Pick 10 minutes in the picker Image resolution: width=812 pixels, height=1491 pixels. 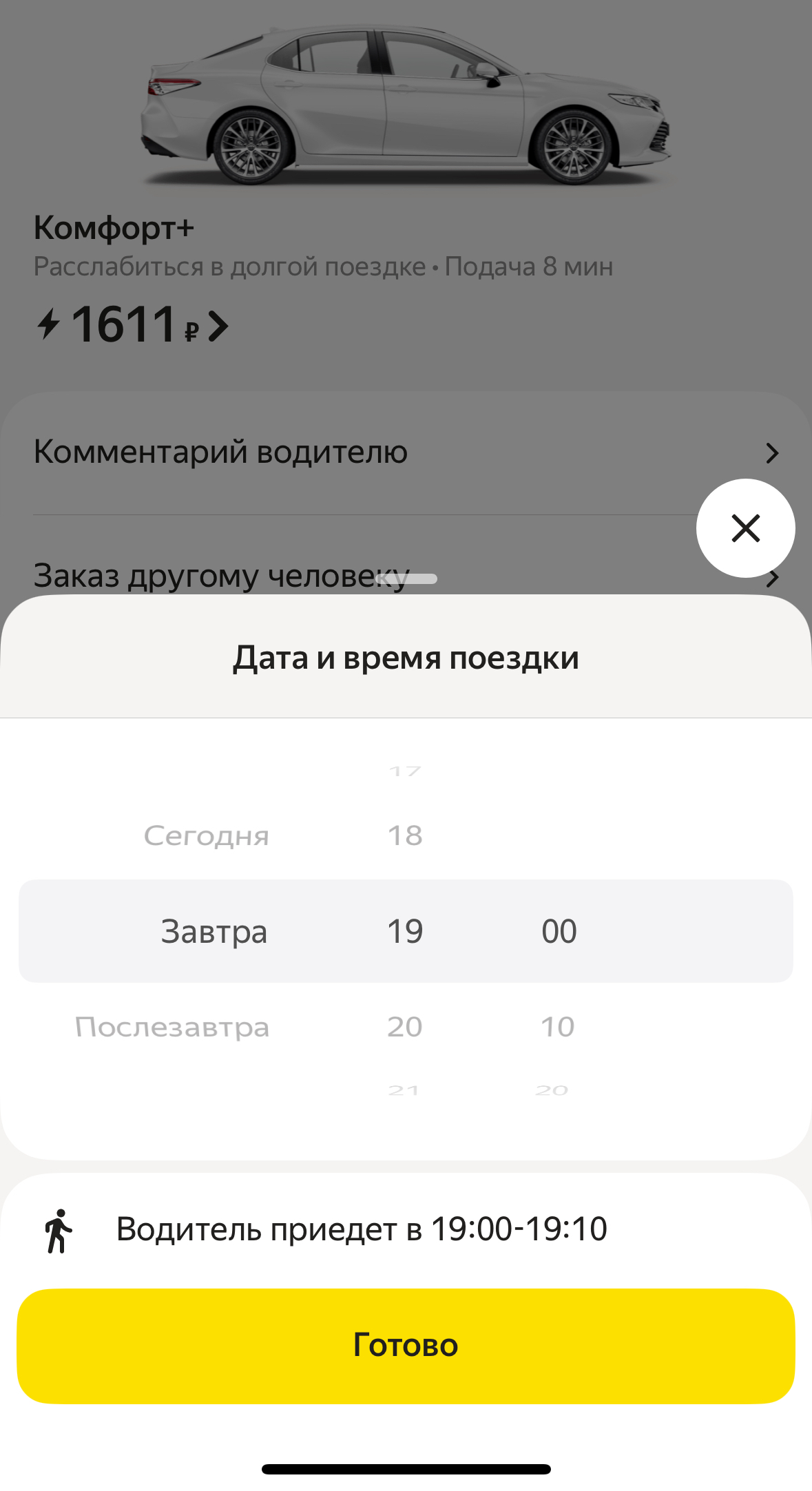(x=558, y=1027)
